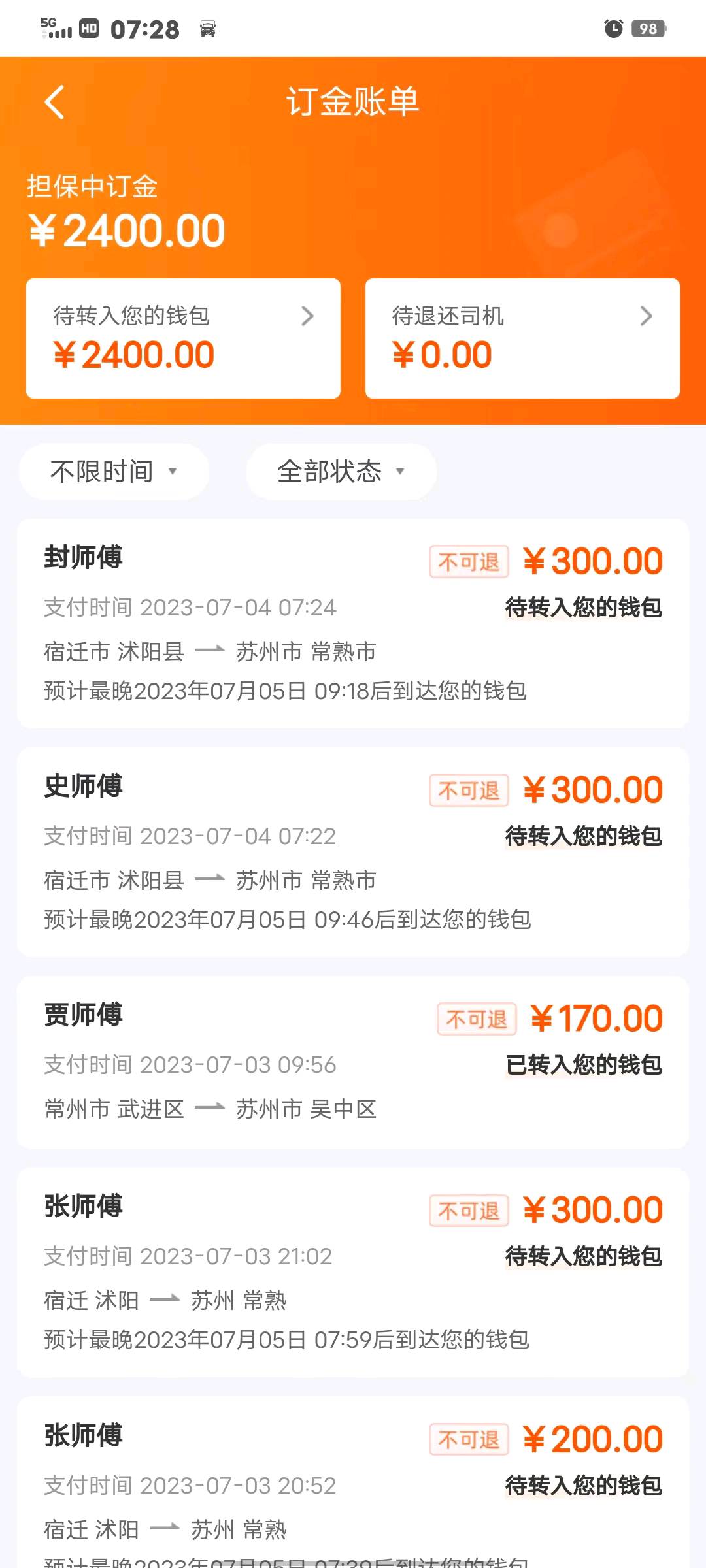Viewport: 706px width, 1568px height.
Task: View 史师傅 ¥300.00 deposit details
Action: (x=353, y=852)
